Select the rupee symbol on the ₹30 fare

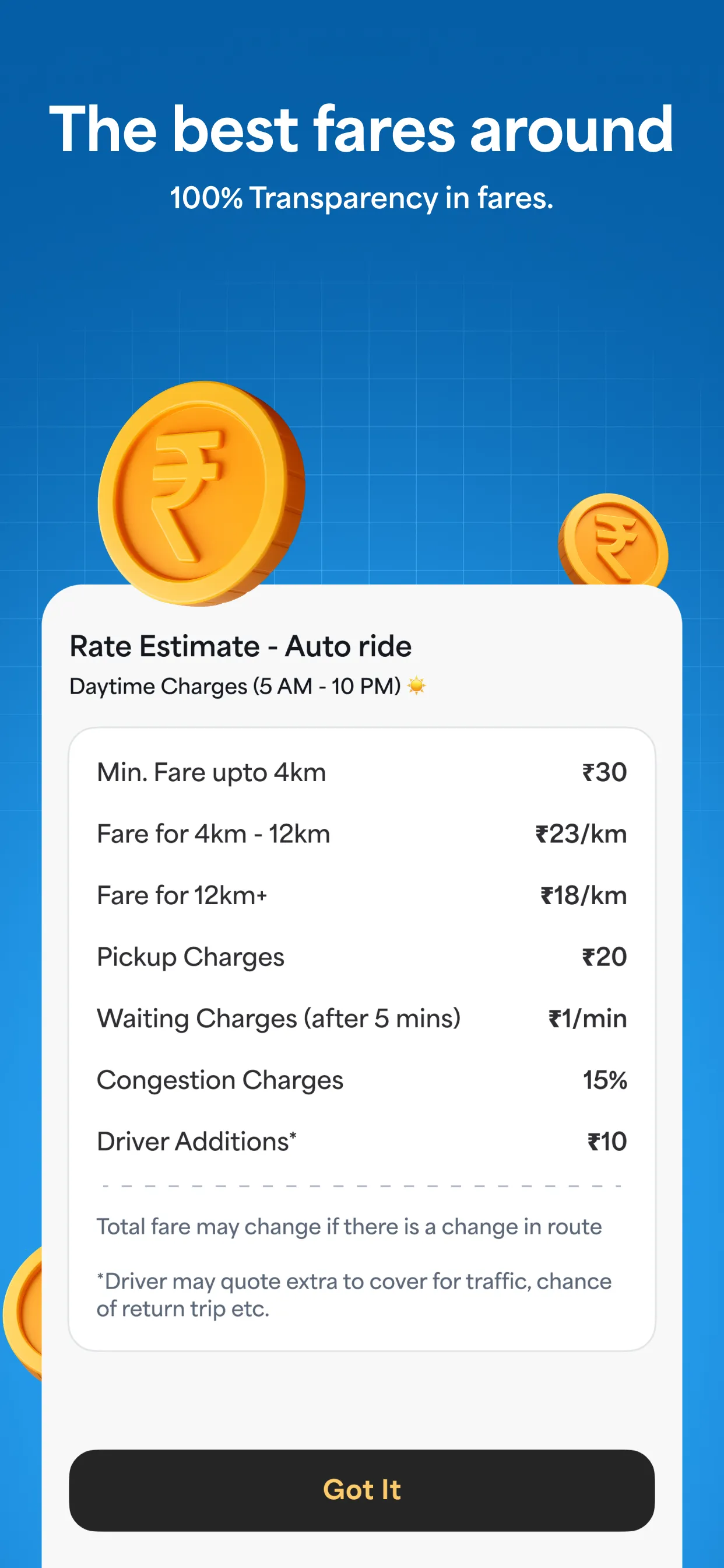click(x=588, y=772)
